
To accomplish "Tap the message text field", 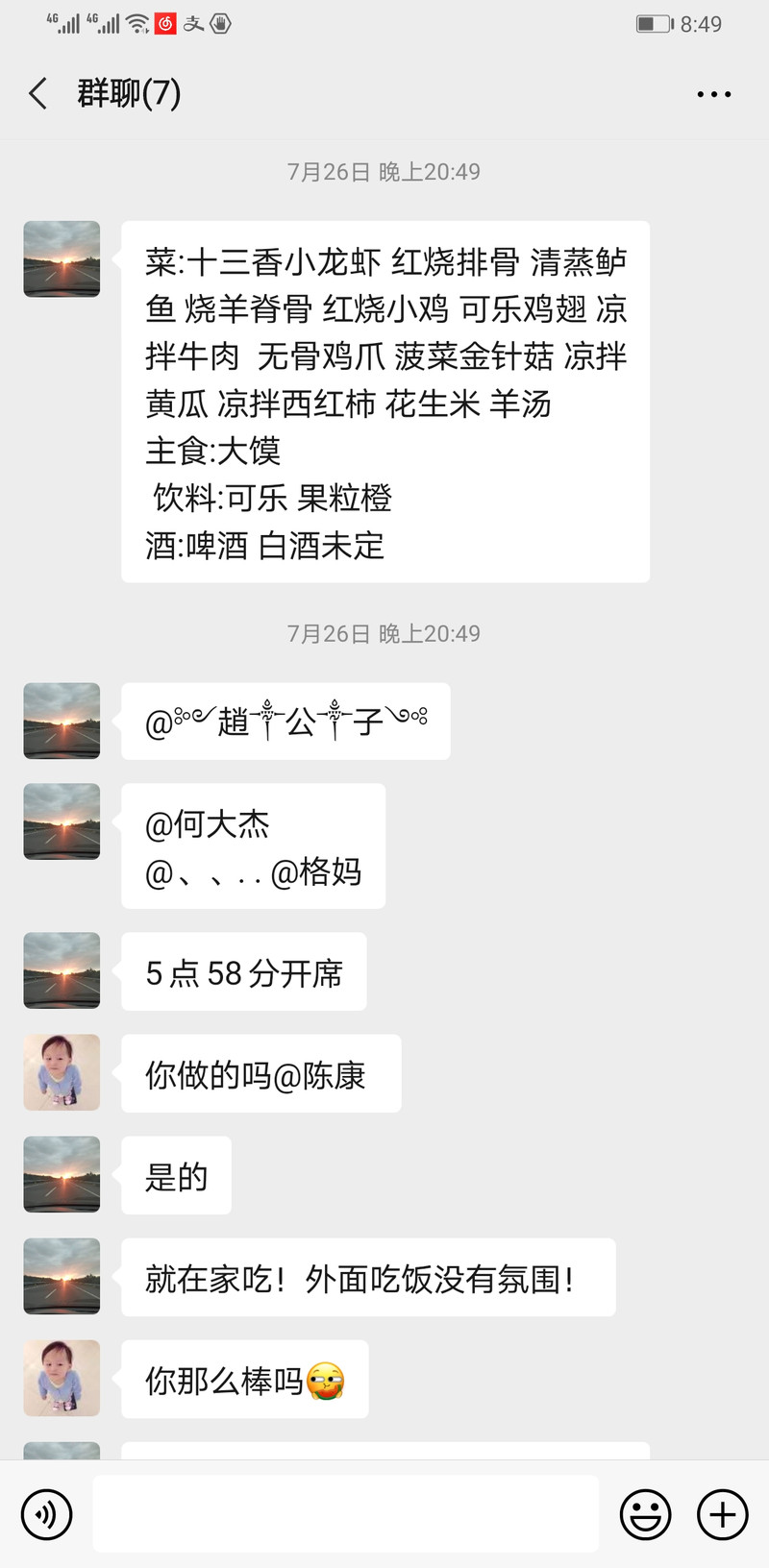I will click(x=346, y=1514).
